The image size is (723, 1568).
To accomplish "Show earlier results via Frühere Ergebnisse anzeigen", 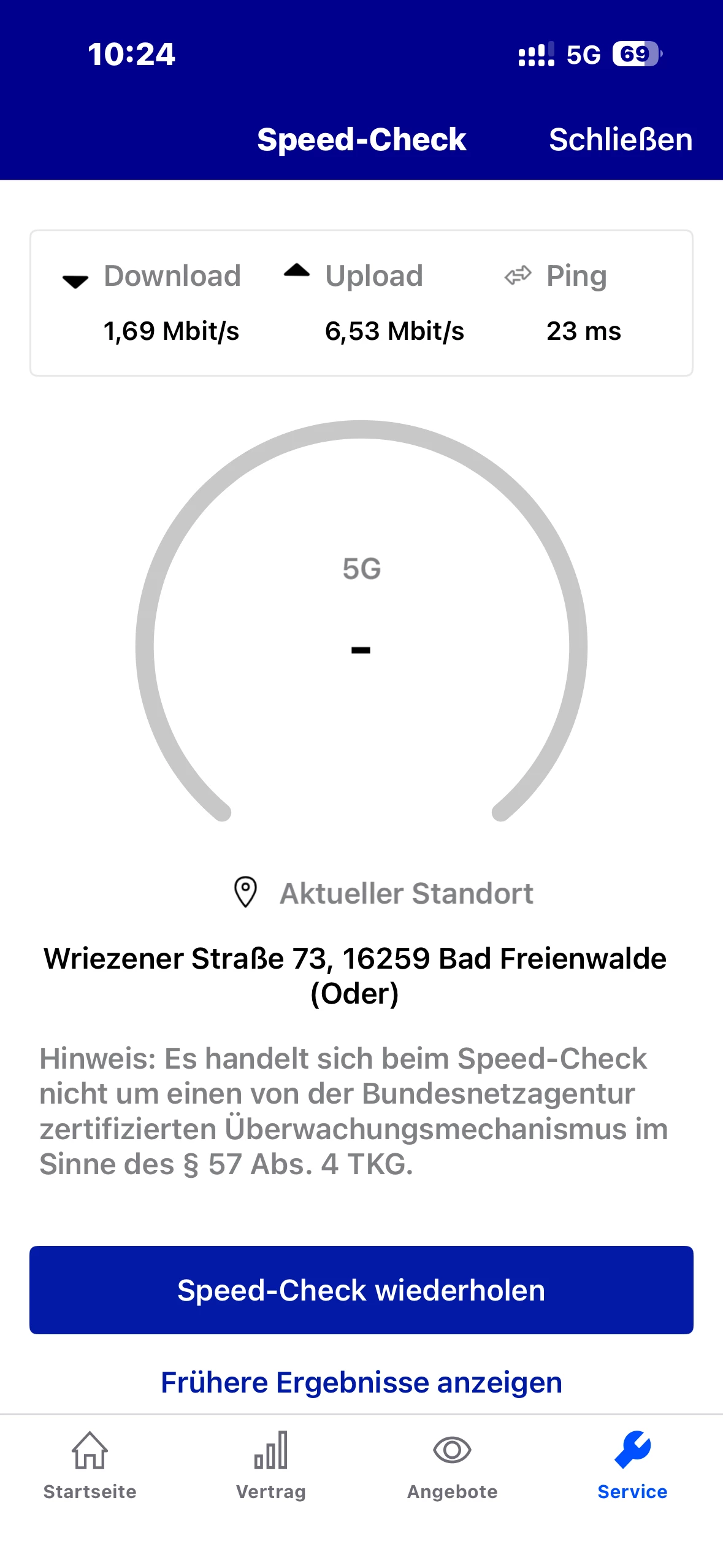I will pos(361,1382).
